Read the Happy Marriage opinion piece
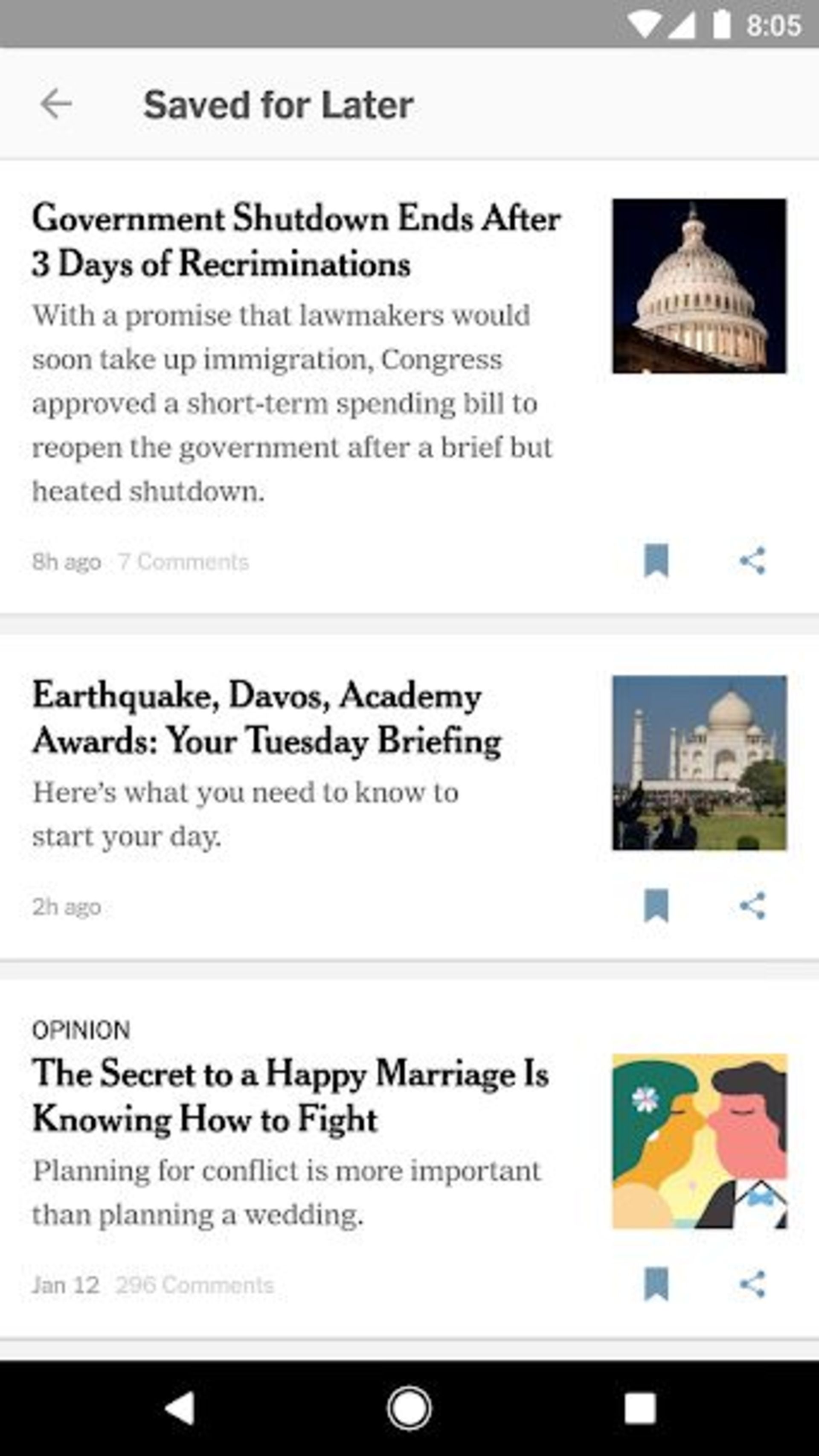The width and height of the screenshot is (819, 1456). click(x=290, y=1096)
